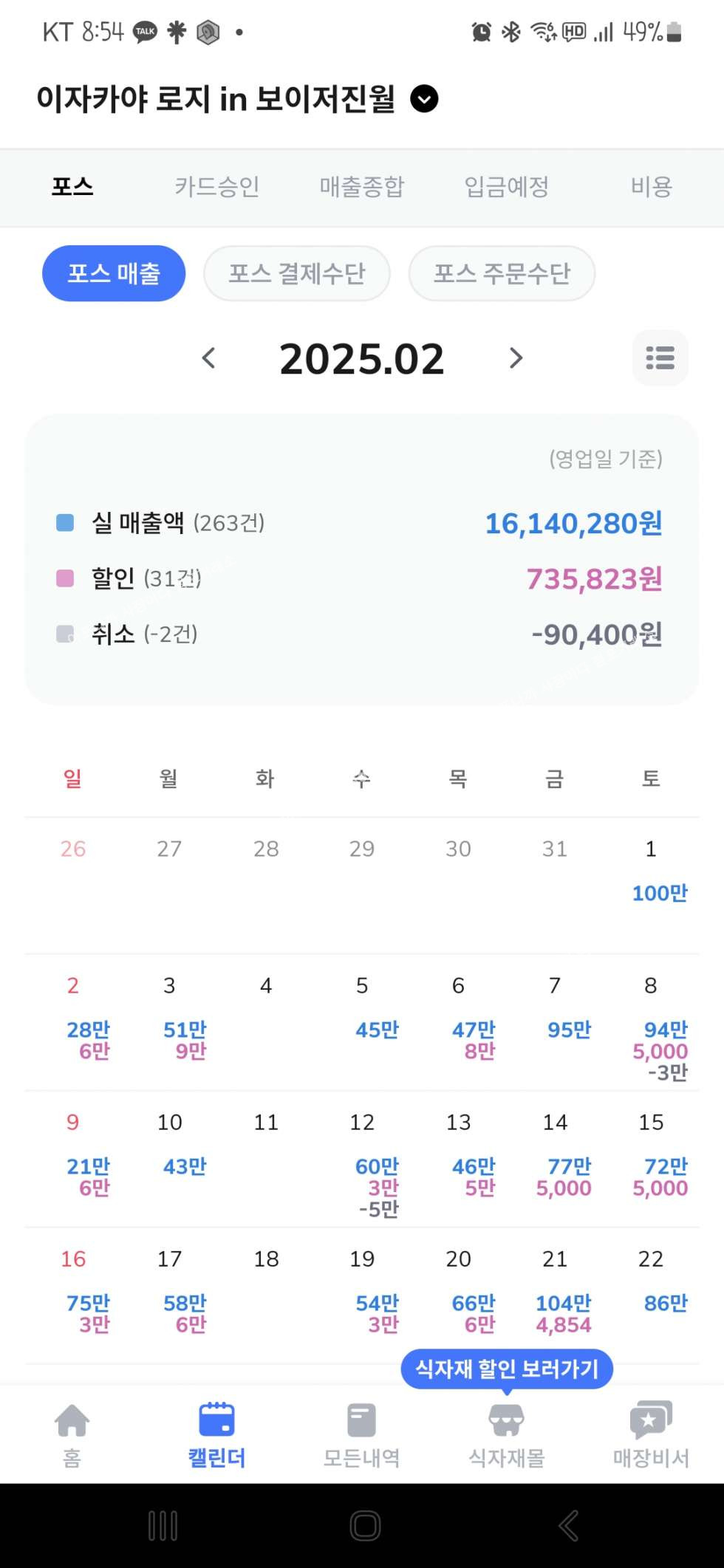Screen dimensions: 724x1568
Task: Go to the next month
Action: (x=516, y=358)
